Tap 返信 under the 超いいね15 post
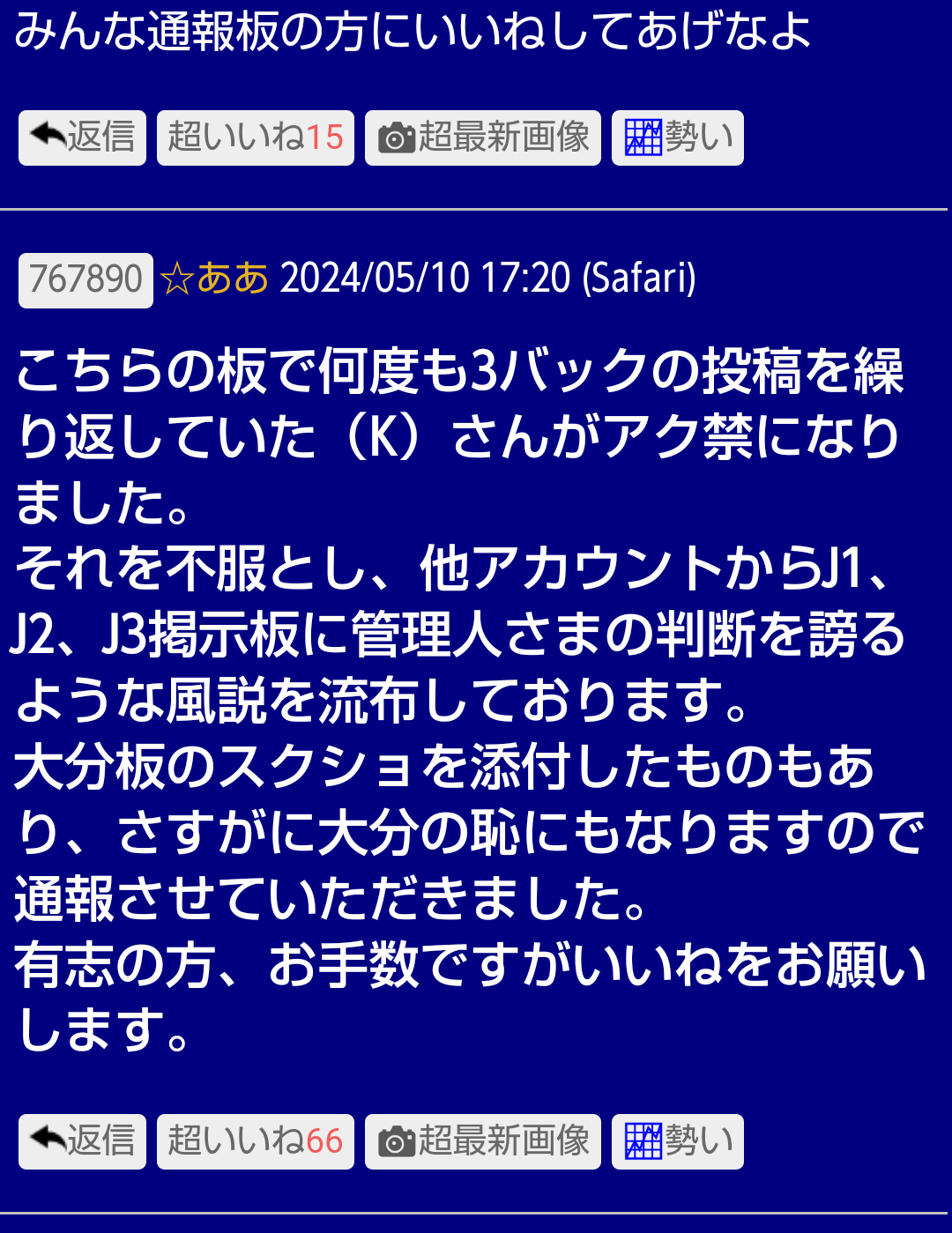Viewport: 952px width, 1233px height. point(82,137)
